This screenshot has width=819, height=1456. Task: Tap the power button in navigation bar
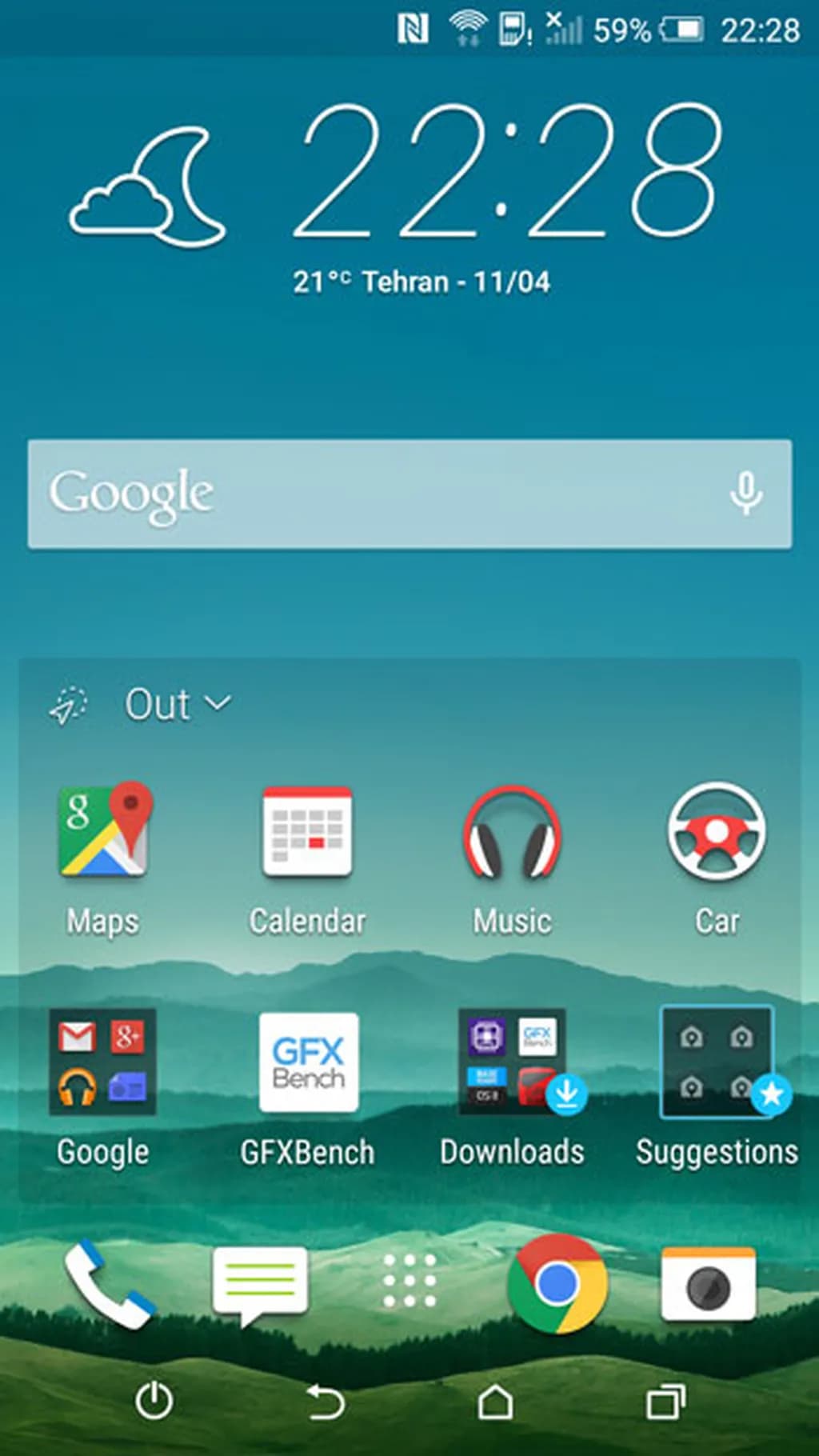pos(154,1402)
